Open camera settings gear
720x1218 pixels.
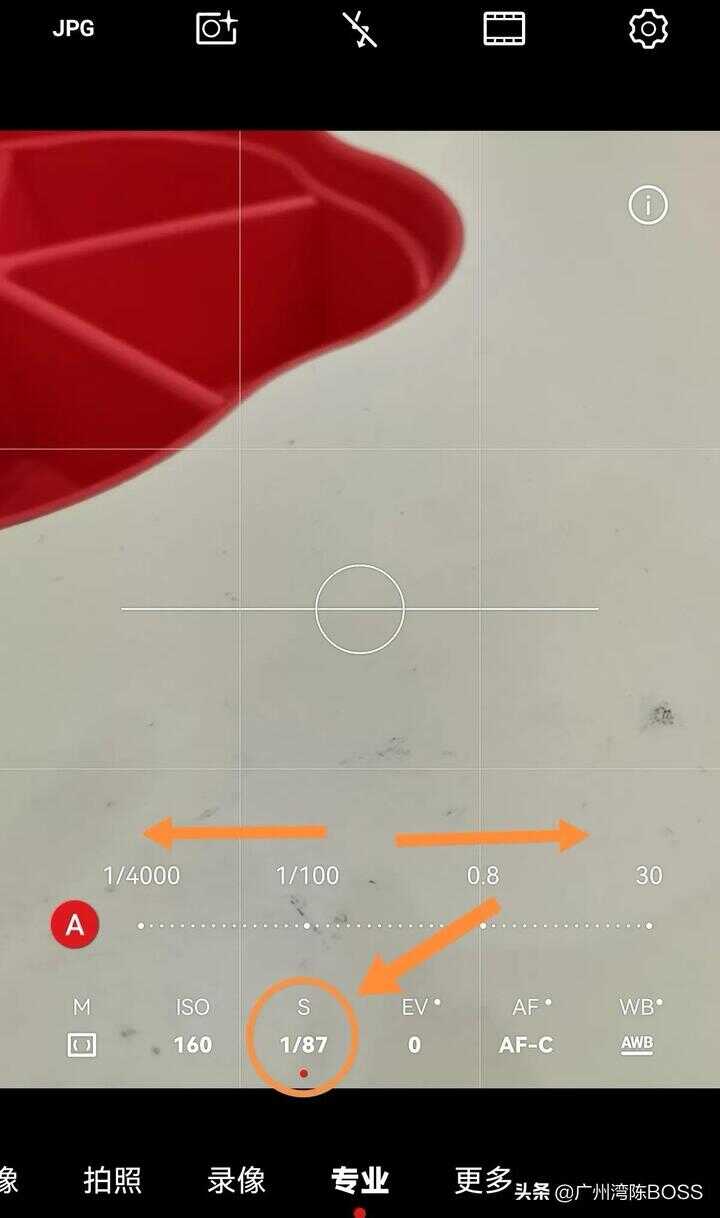648,29
